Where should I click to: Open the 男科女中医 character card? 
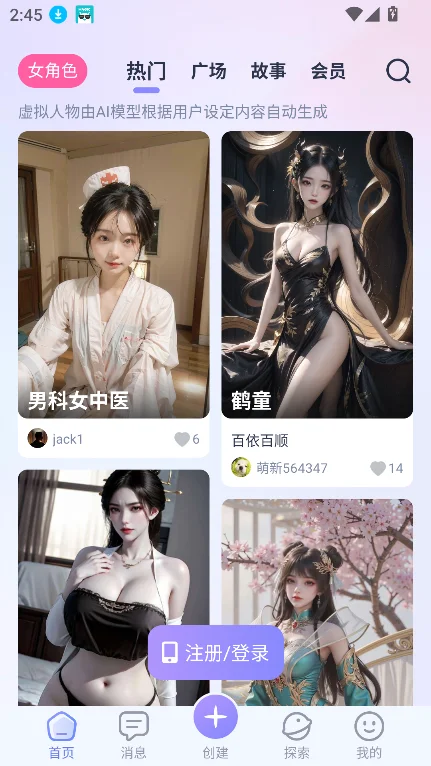[114, 274]
